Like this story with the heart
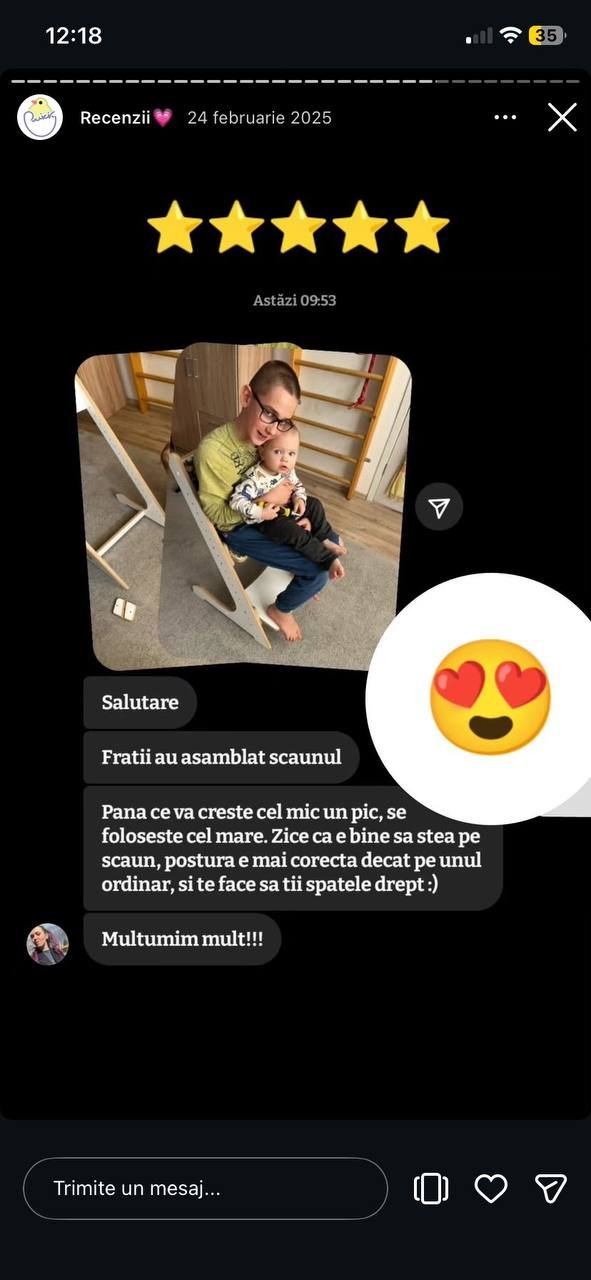Image resolution: width=591 pixels, height=1280 pixels. coord(490,1188)
